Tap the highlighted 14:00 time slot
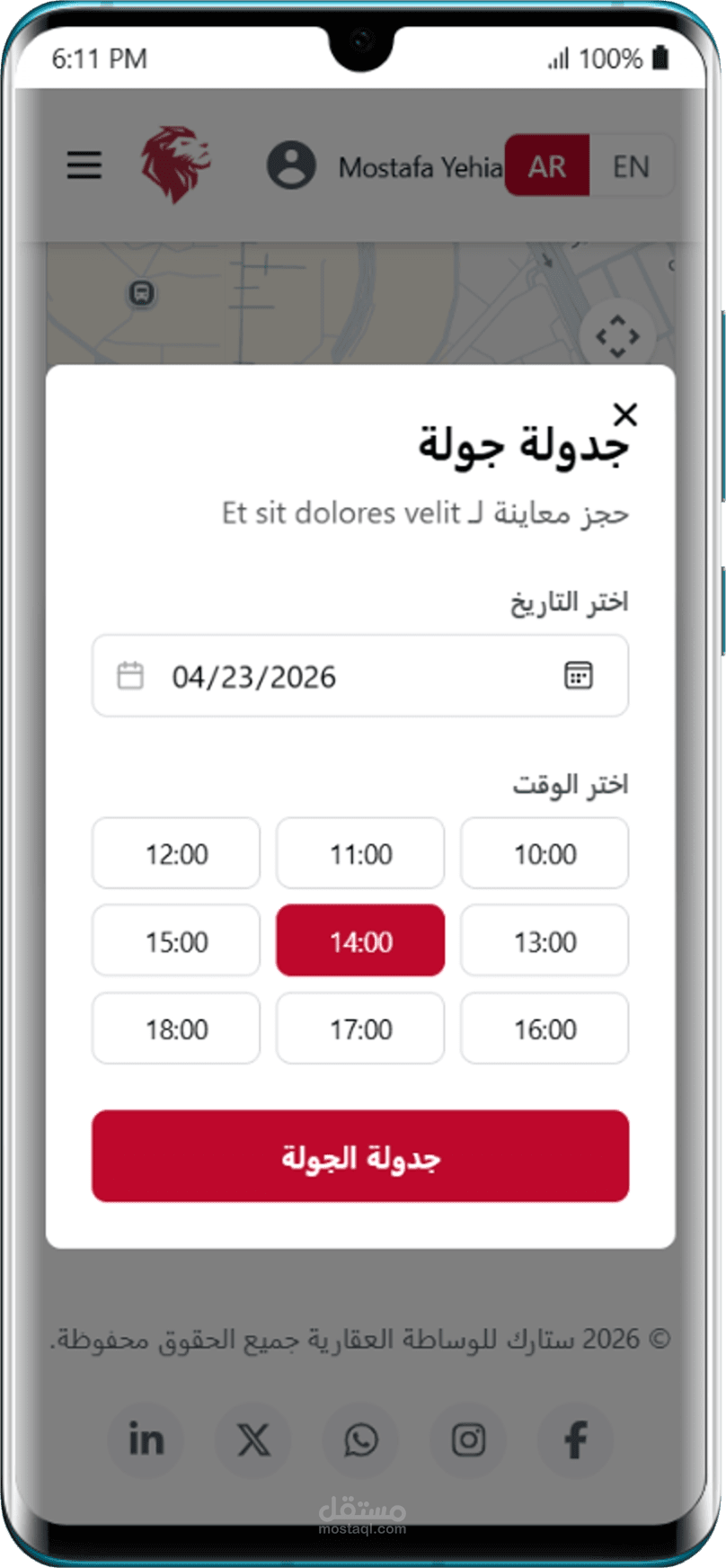726x1568 pixels. (360, 940)
